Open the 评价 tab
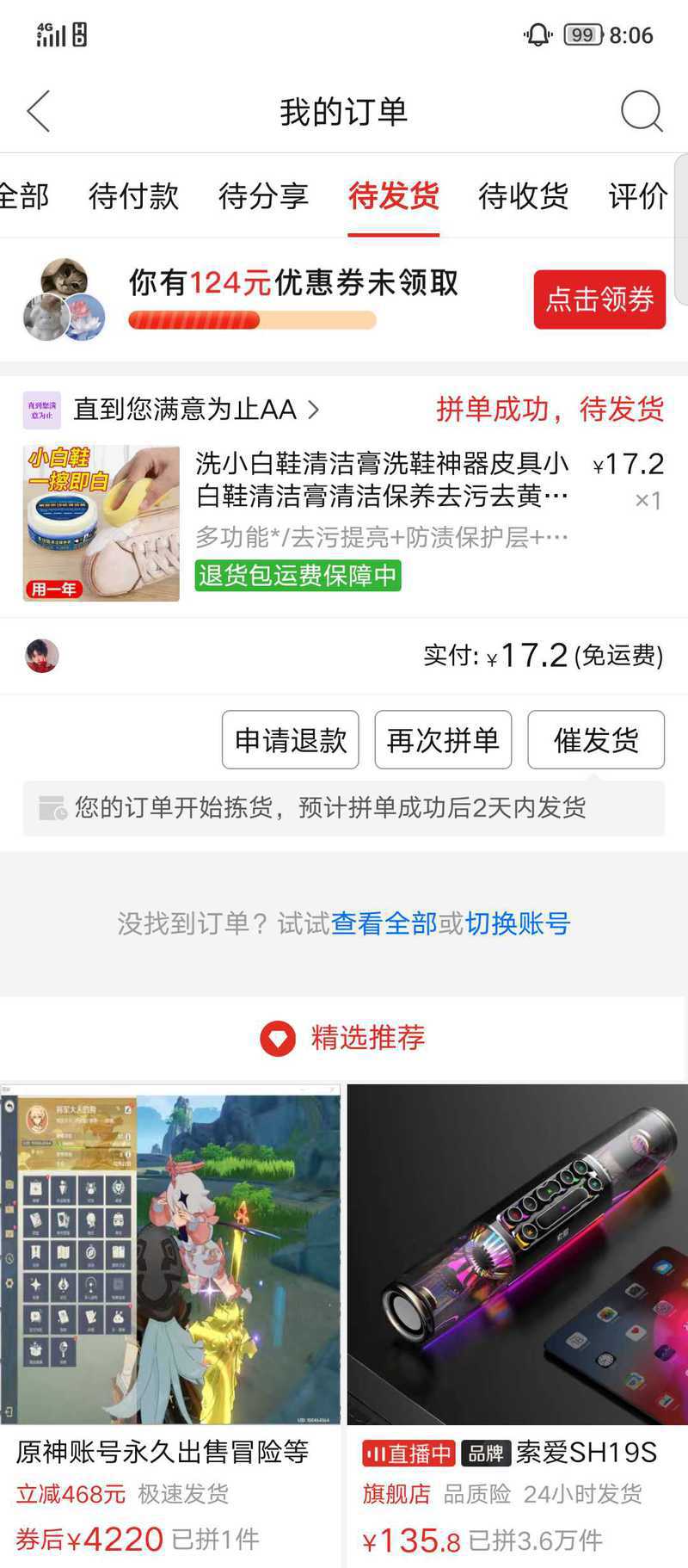Image resolution: width=688 pixels, height=1568 pixels. [x=637, y=196]
